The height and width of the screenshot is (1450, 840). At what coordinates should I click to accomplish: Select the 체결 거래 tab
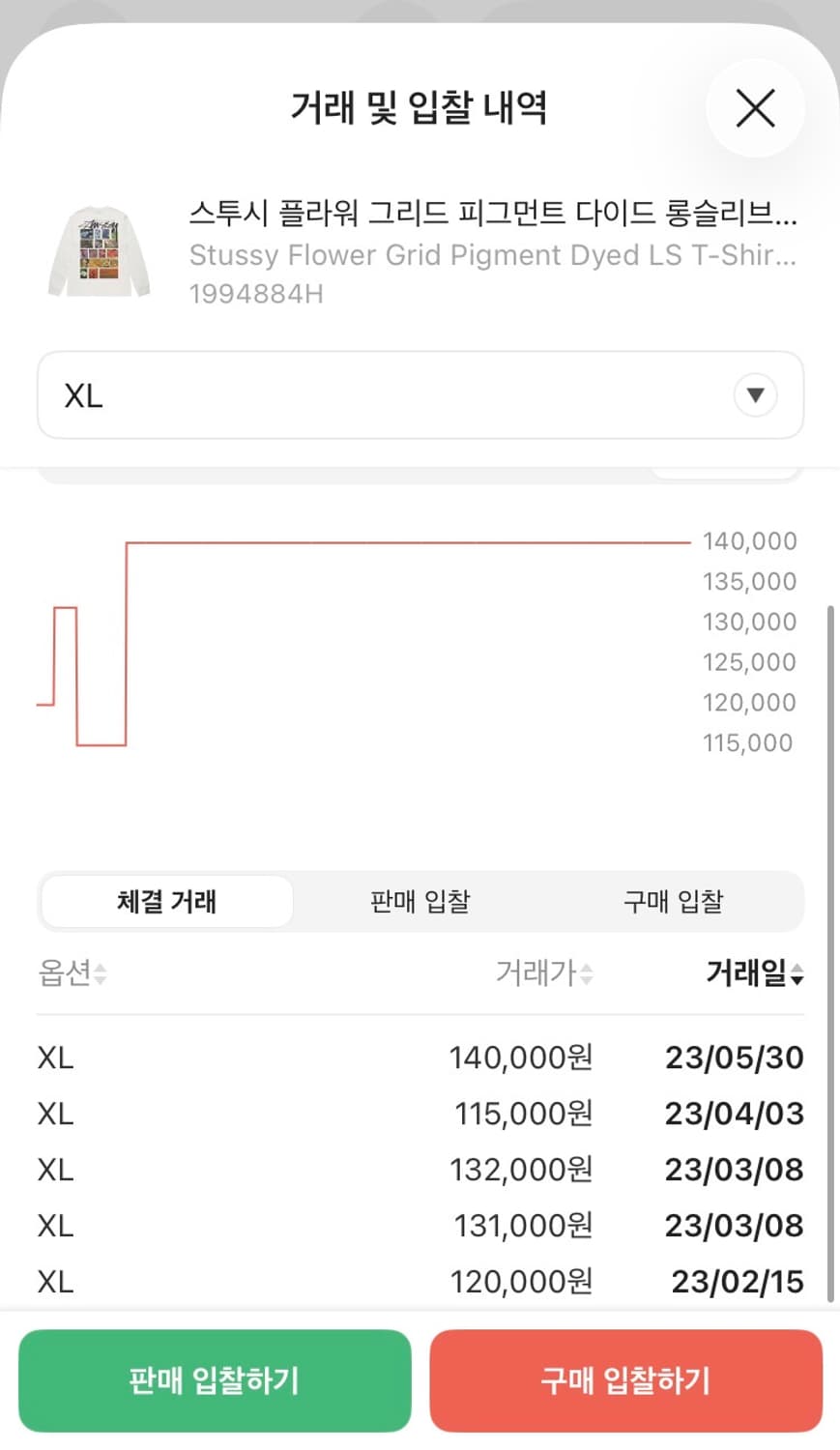coord(165,901)
